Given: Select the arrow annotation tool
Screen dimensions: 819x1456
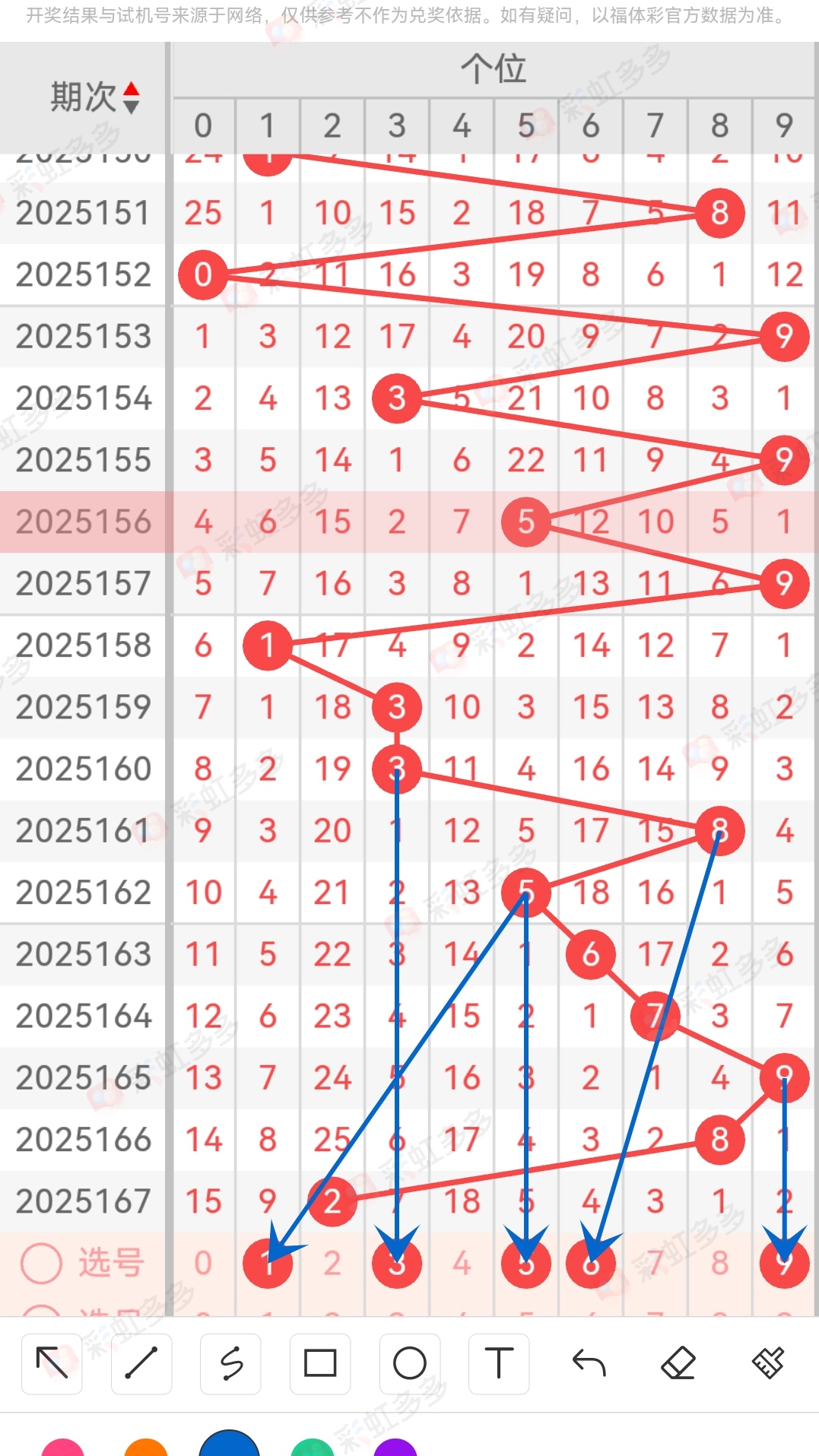Looking at the screenshot, I should (x=51, y=1365).
